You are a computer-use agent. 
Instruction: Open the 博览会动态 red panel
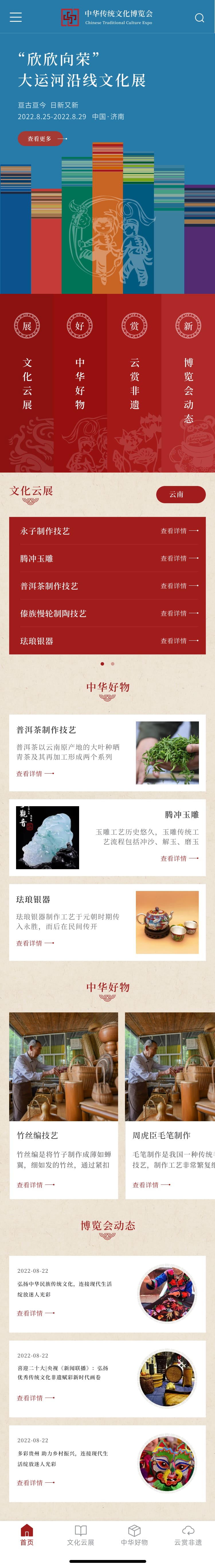[x=188, y=383]
